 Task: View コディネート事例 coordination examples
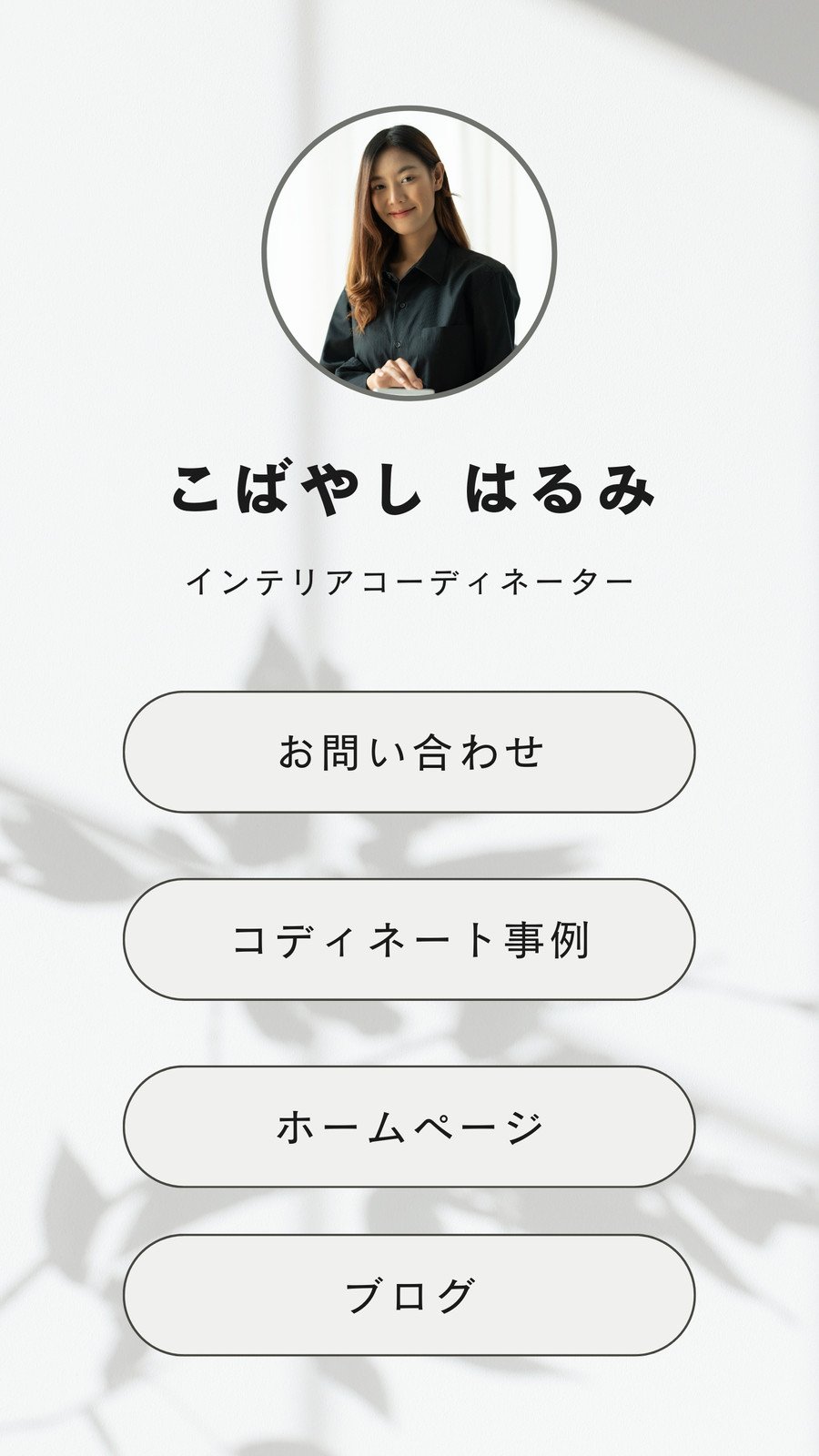pyautogui.click(x=409, y=939)
